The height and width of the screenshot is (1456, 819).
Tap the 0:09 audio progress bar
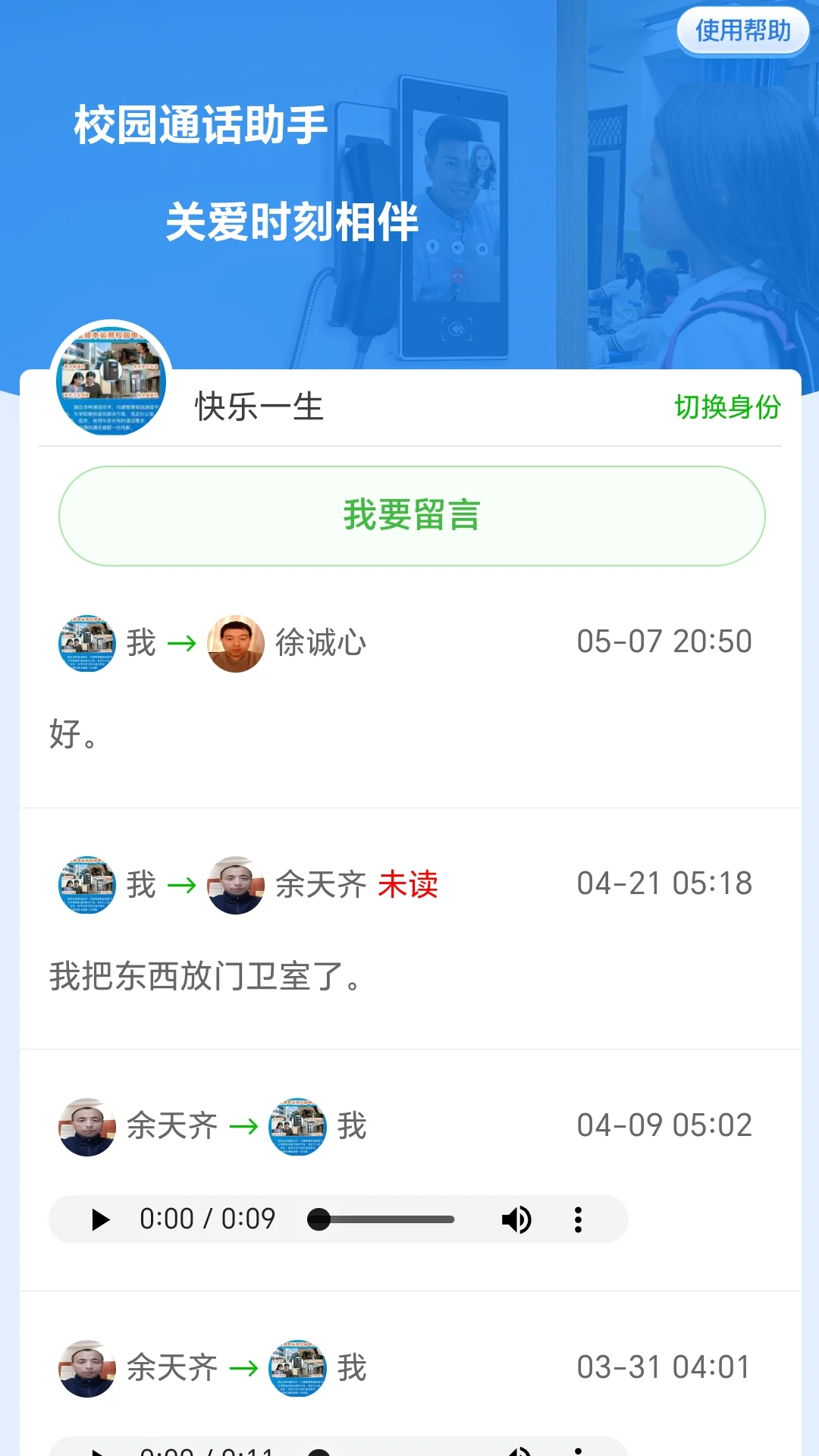tap(381, 1219)
